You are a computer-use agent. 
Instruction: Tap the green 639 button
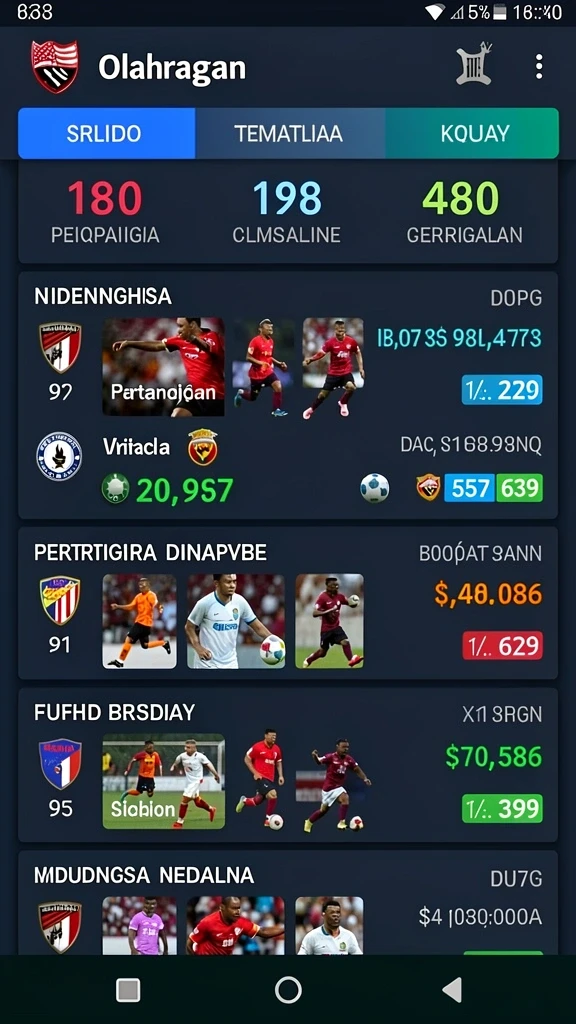click(x=519, y=488)
